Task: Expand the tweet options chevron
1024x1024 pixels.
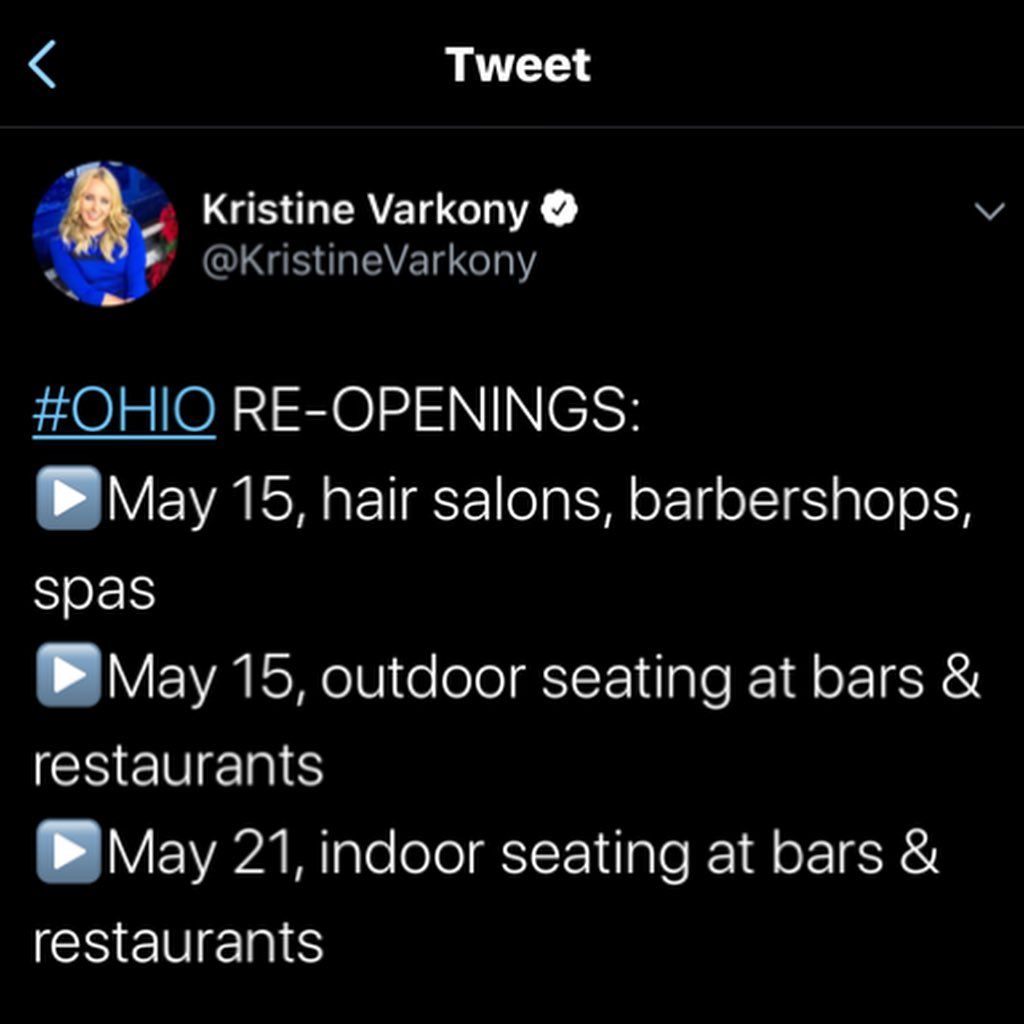Action: [989, 212]
